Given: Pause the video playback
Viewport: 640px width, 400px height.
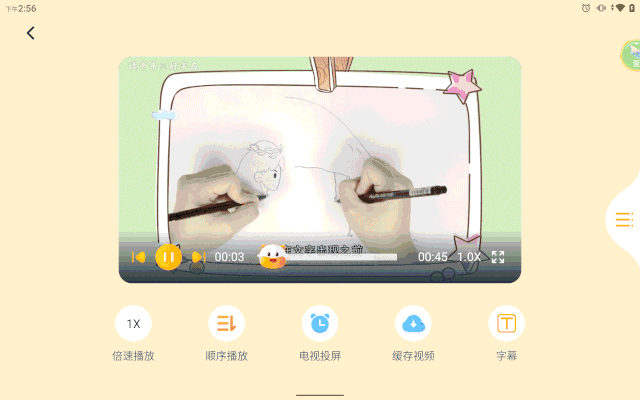Looking at the screenshot, I should click(168, 257).
